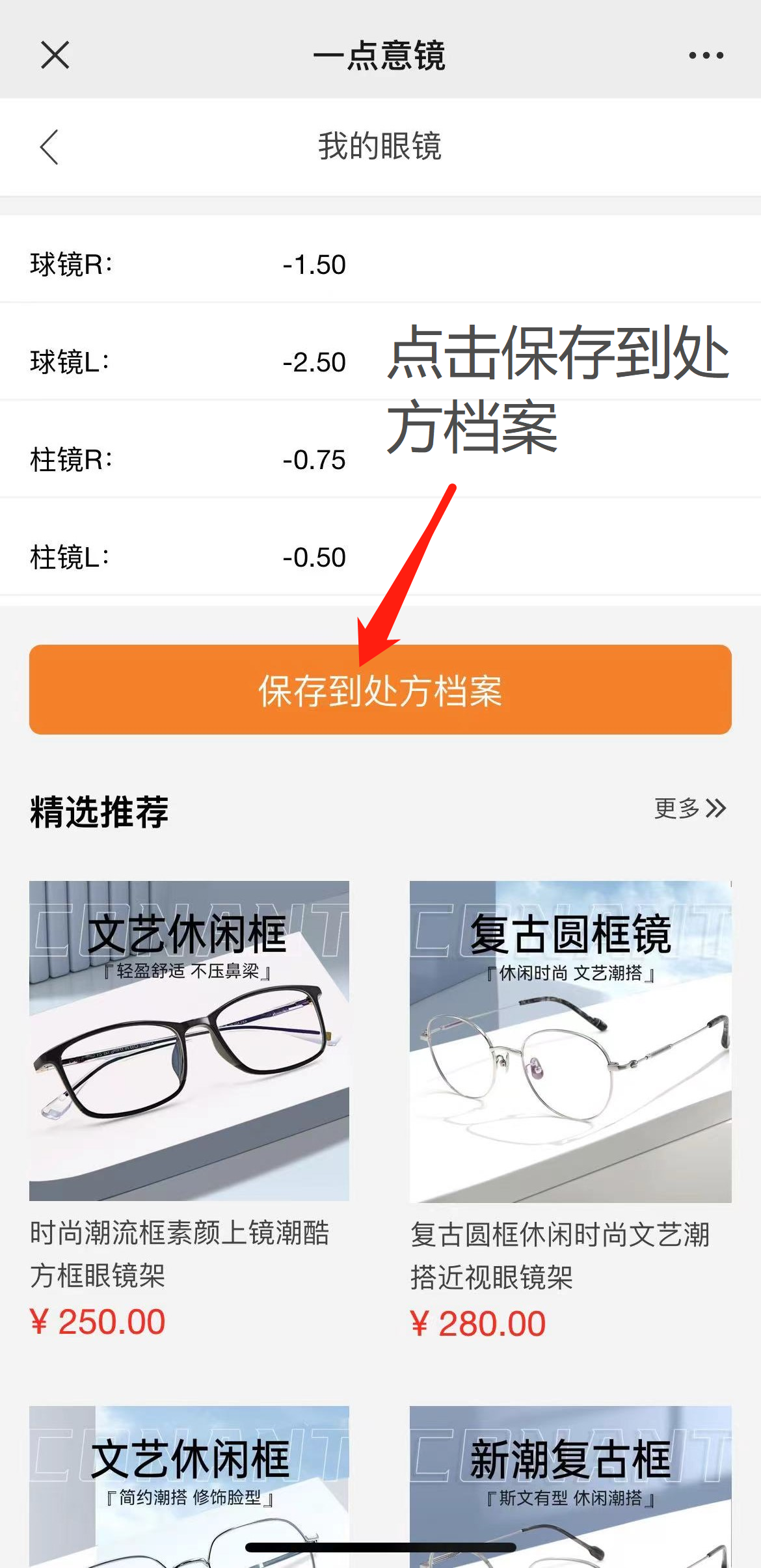Image resolution: width=761 pixels, height=1568 pixels.
Task: View 更多 recommended glasses
Action: (x=689, y=809)
